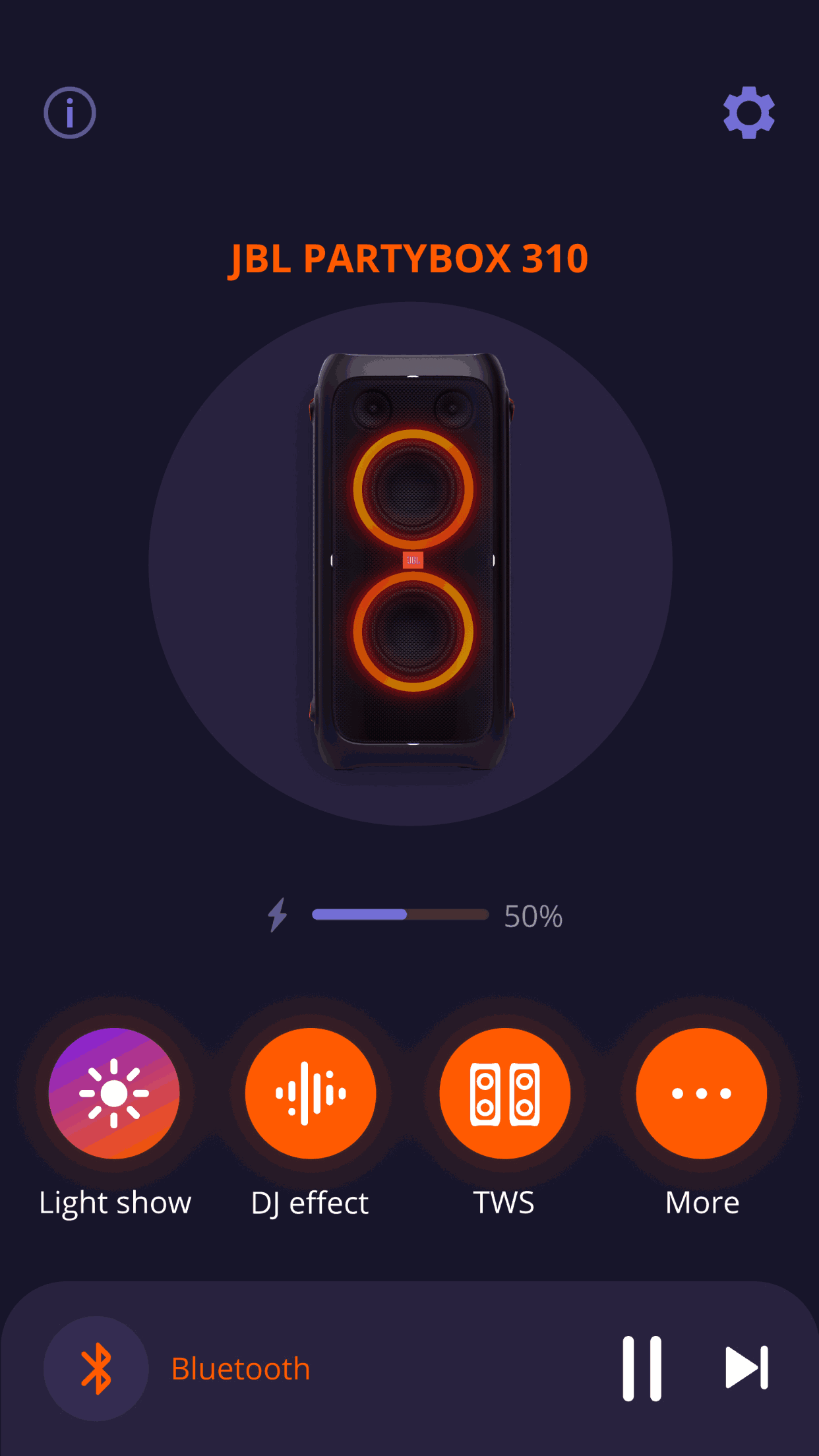Open the settings gear
The width and height of the screenshot is (819, 1456).
pos(748,113)
